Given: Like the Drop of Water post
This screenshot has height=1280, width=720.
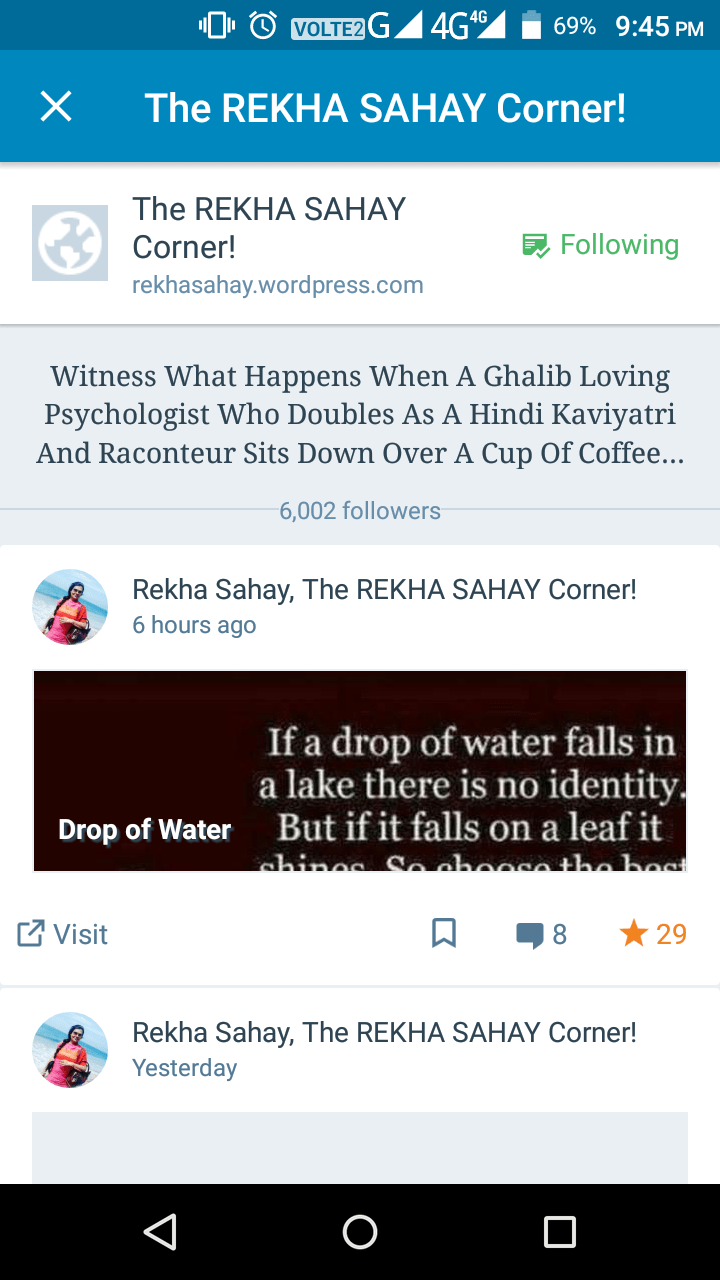Looking at the screenshot, I should pos(653,934).
